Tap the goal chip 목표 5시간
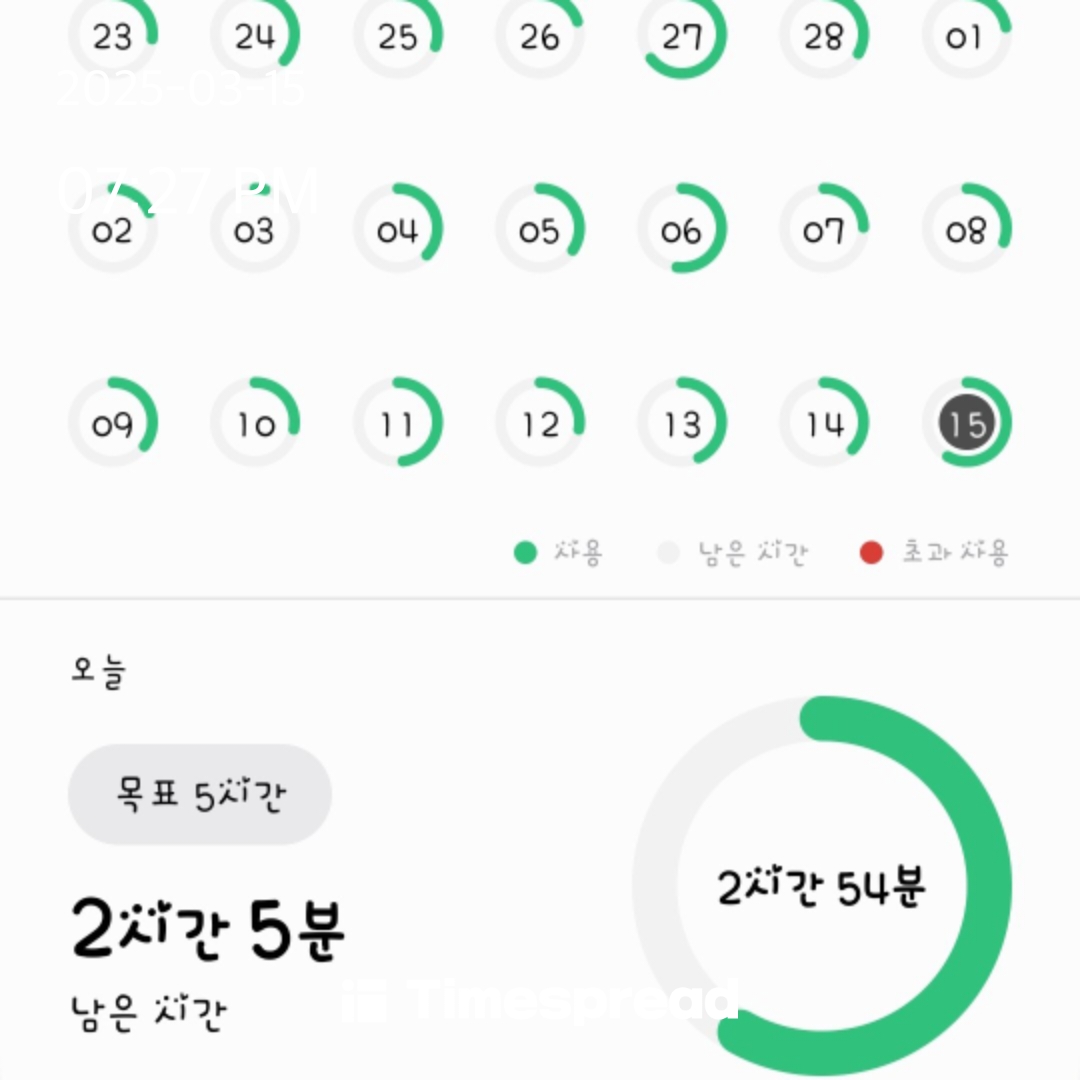 [199, 795]
